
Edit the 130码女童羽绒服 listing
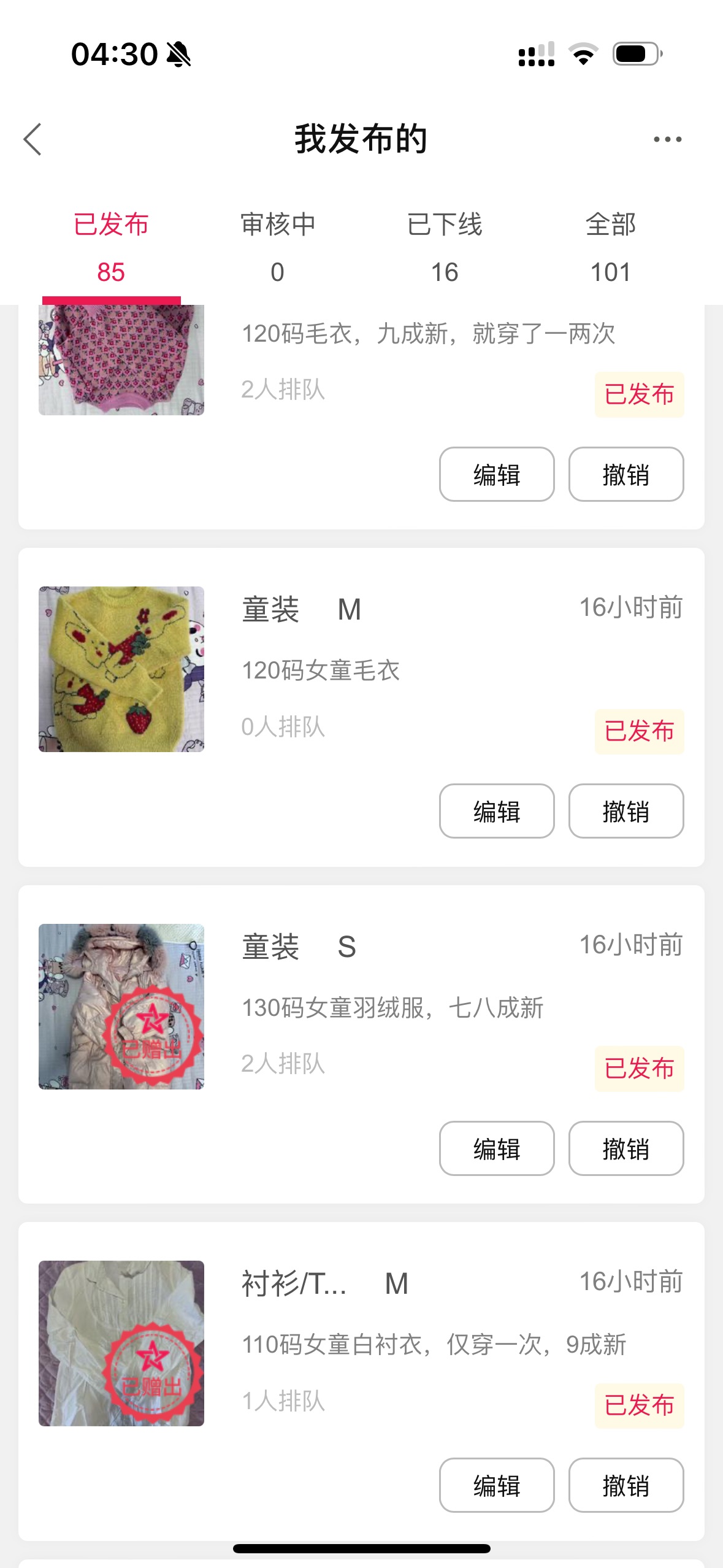tap(497, 1148)
